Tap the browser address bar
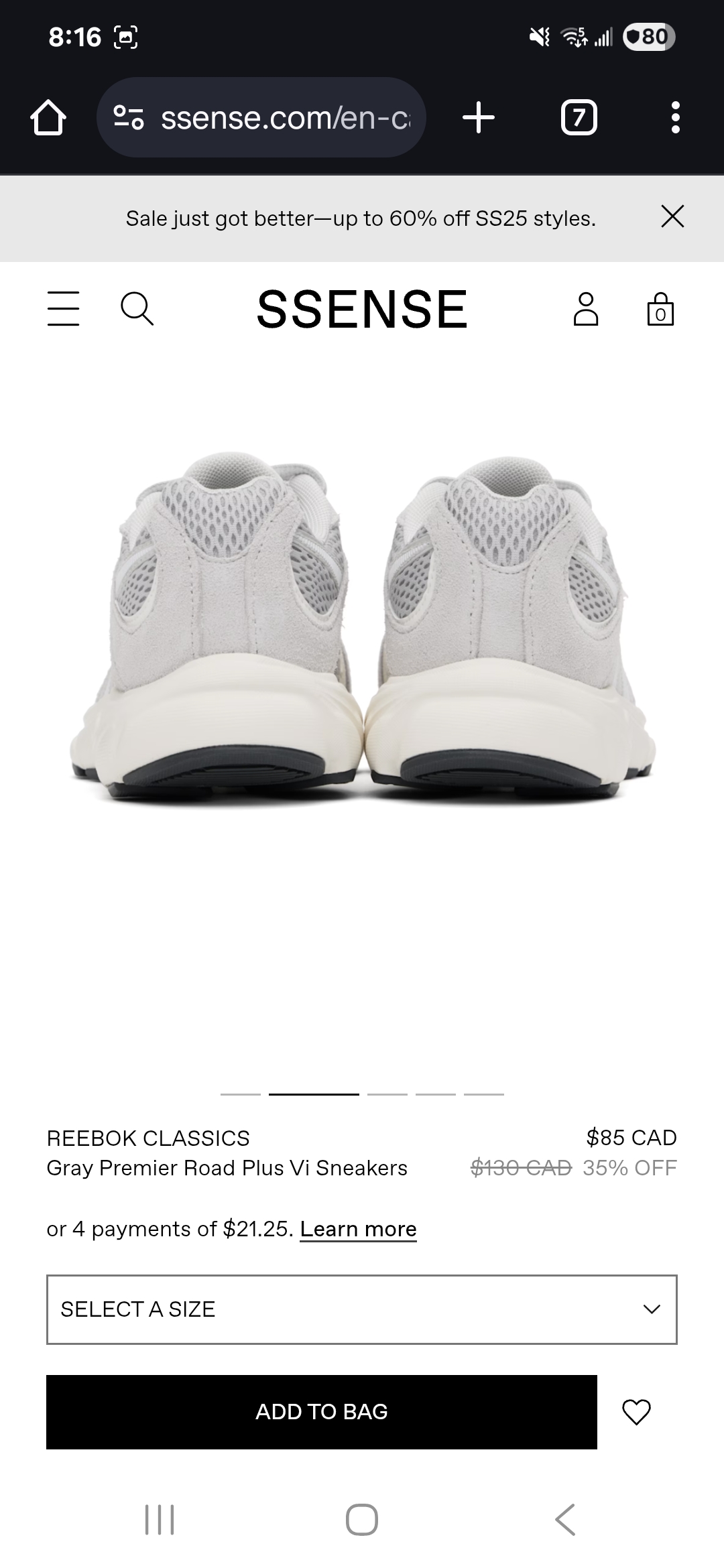Image resolution: width=724 pixels, height=1568 pixels. (x=261, y=117)
